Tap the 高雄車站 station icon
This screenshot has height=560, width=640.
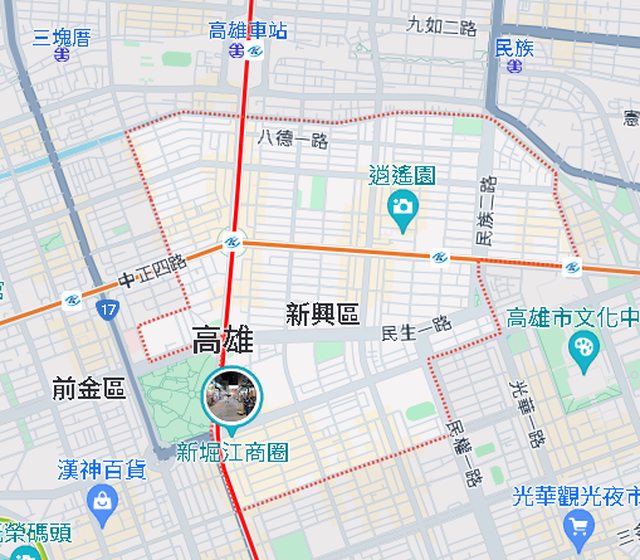coord(236,50)
